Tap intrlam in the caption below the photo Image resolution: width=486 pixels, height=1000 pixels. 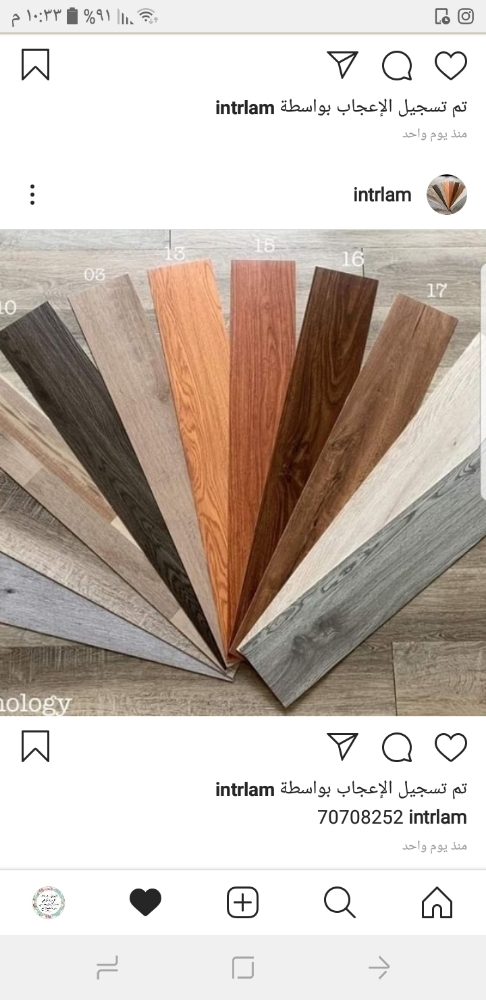tap(438, 817)
